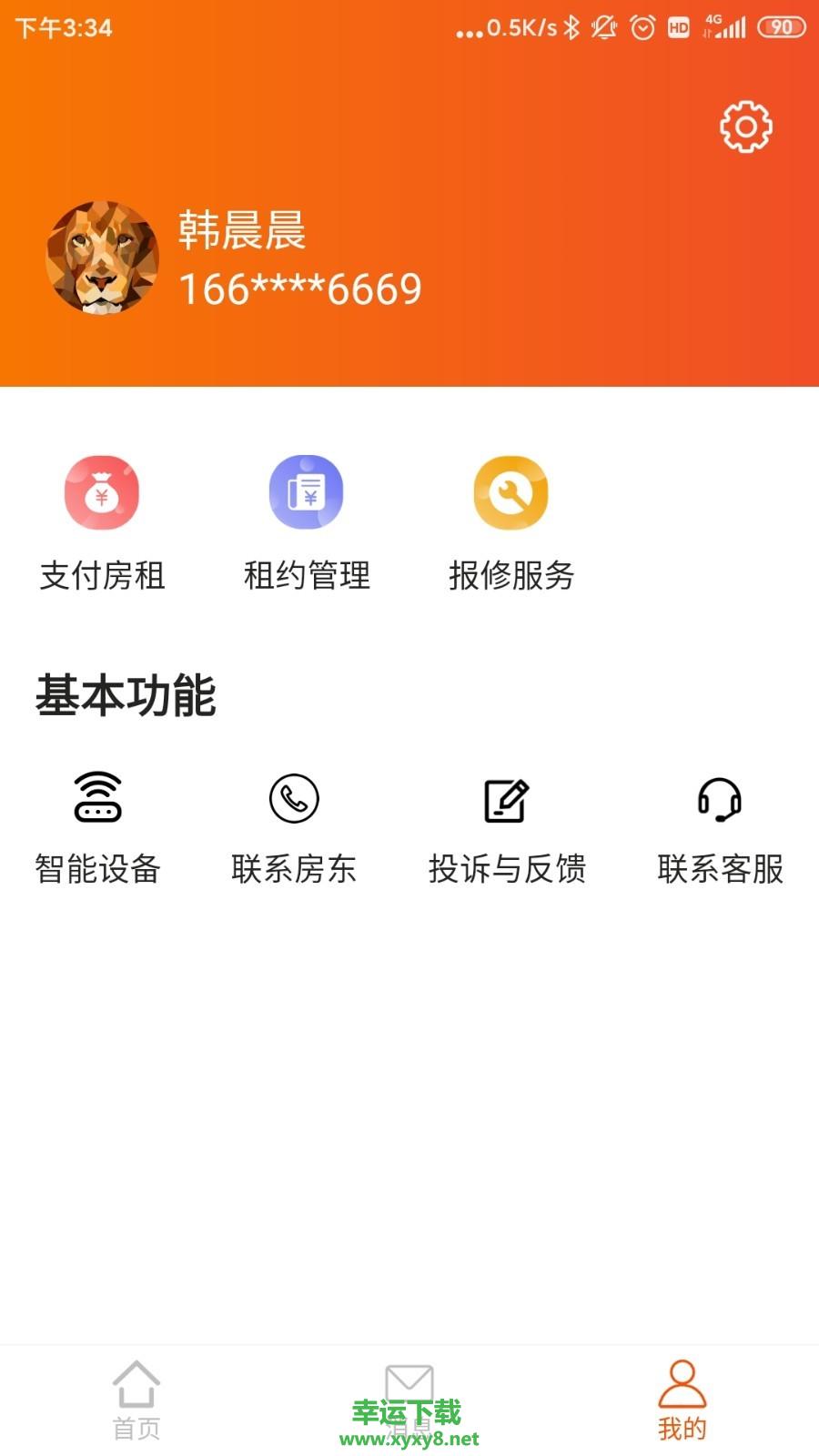819x1456 pixels.
Task: Open 投诉与反馈 complaints and feedback
Action: click(x=507, y=826)
